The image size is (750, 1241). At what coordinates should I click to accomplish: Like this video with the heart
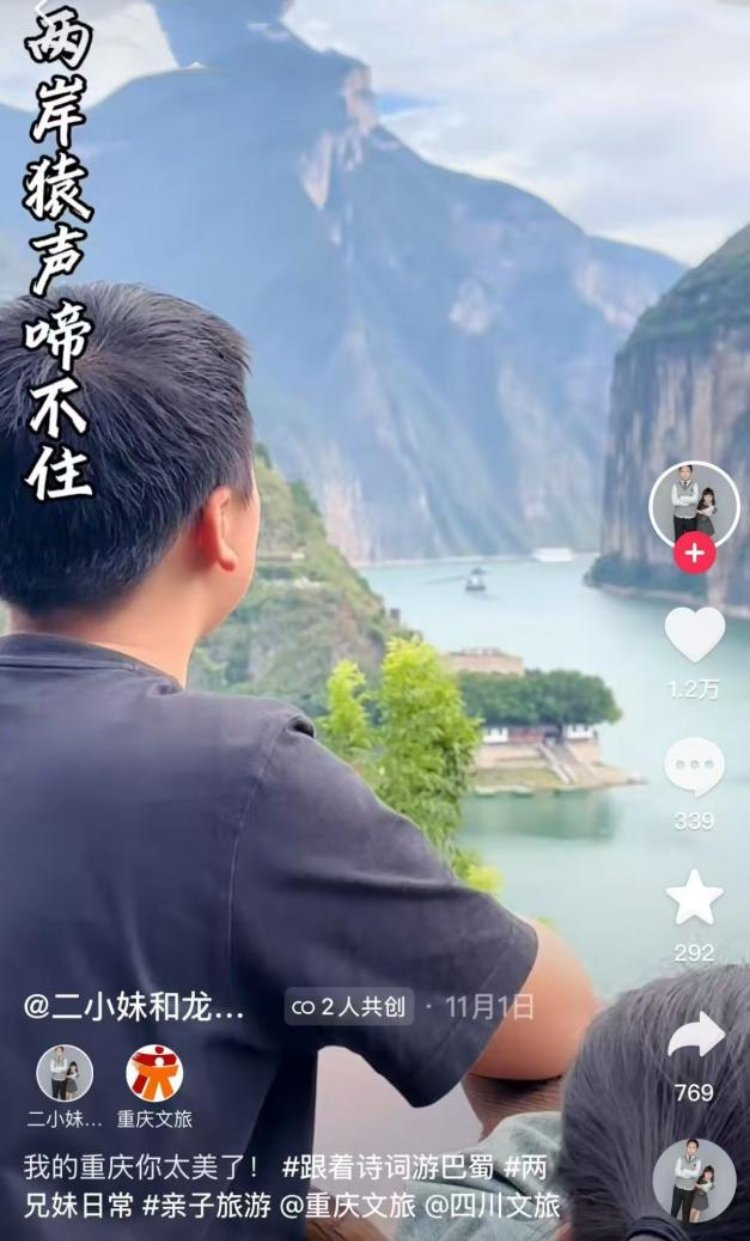pyautogui.click(x=694, y=634)
